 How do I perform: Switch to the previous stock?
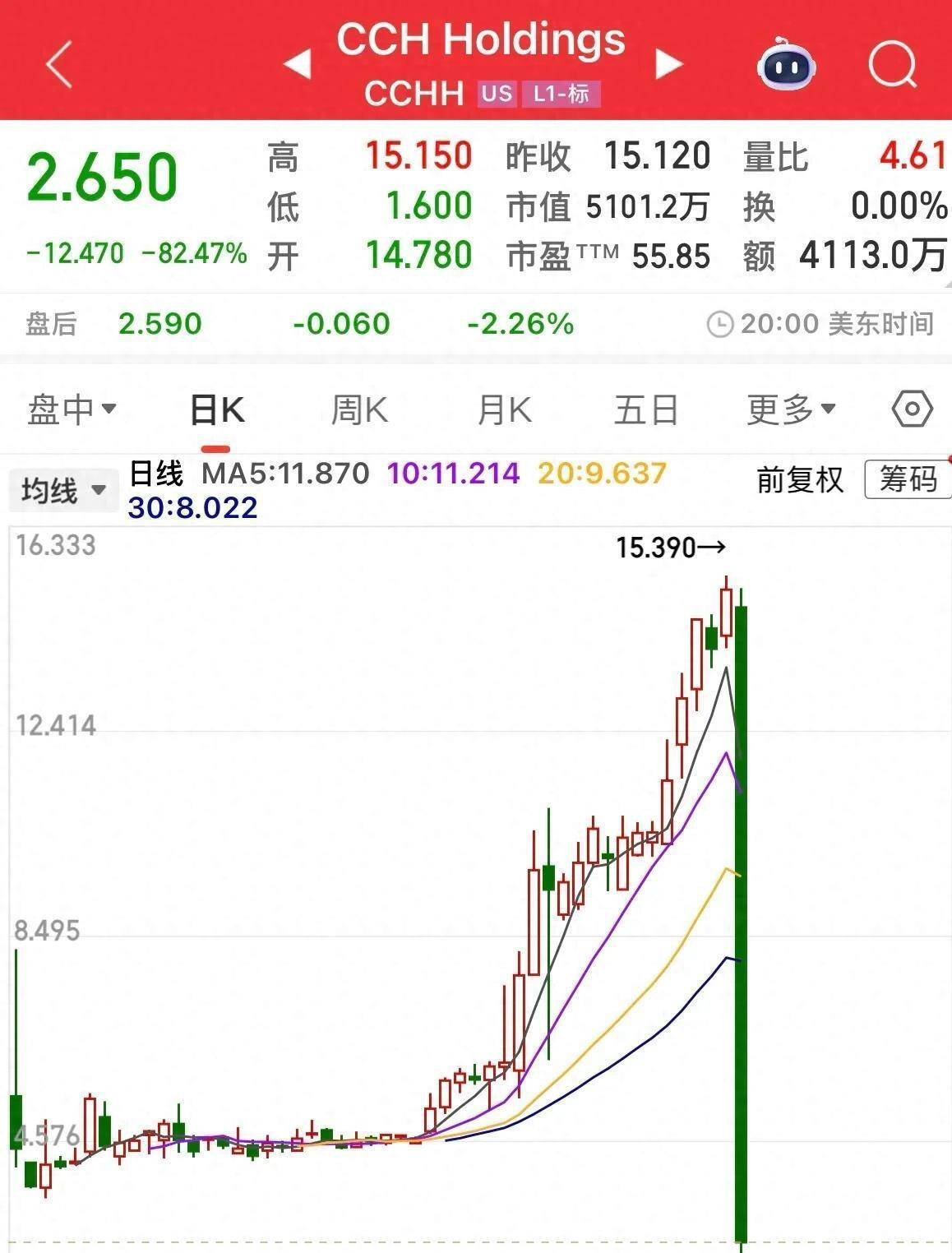pyautogui.click(x=298, y=64)
